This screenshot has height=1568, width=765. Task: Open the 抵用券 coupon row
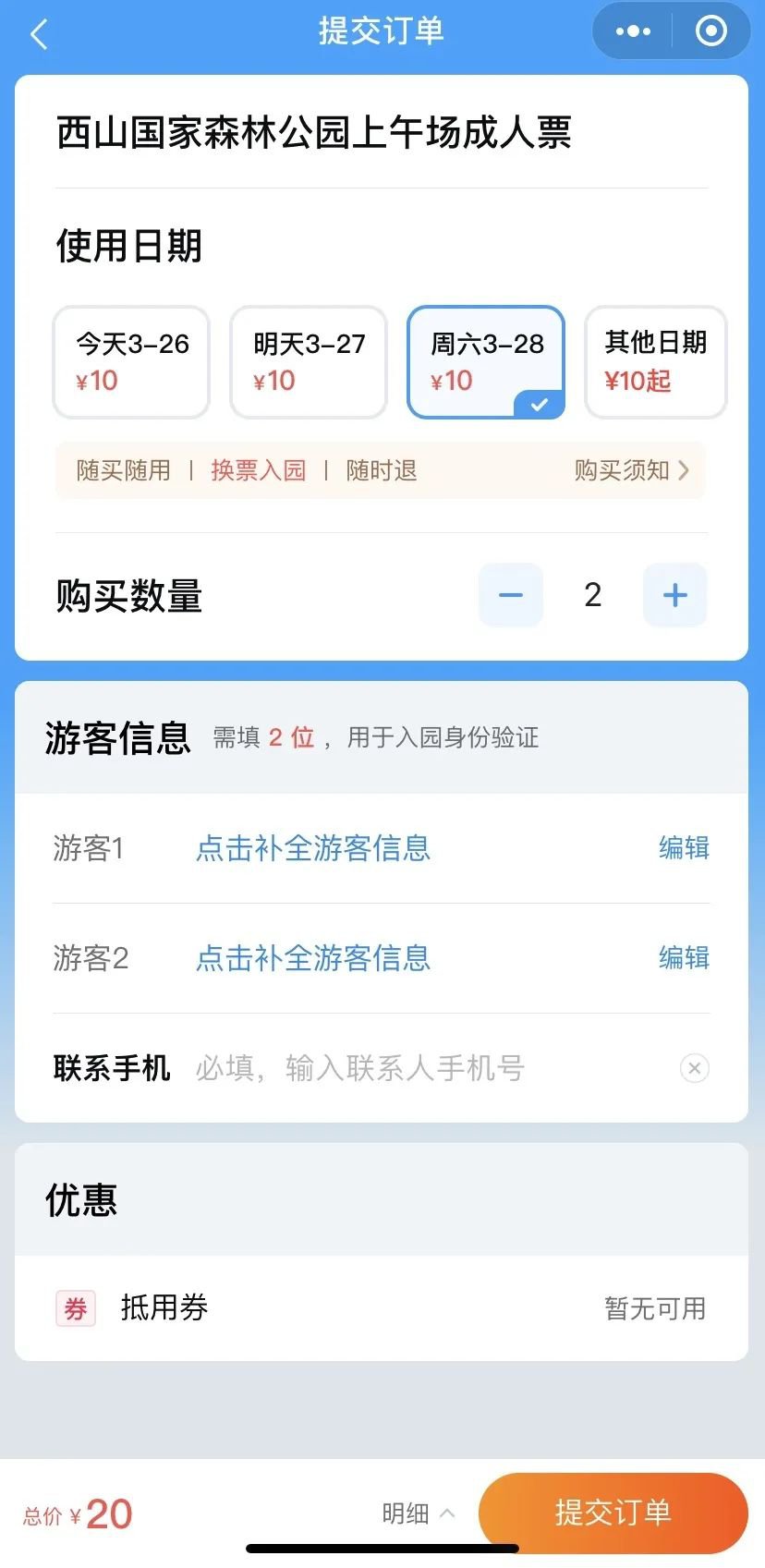(381, 1307)
